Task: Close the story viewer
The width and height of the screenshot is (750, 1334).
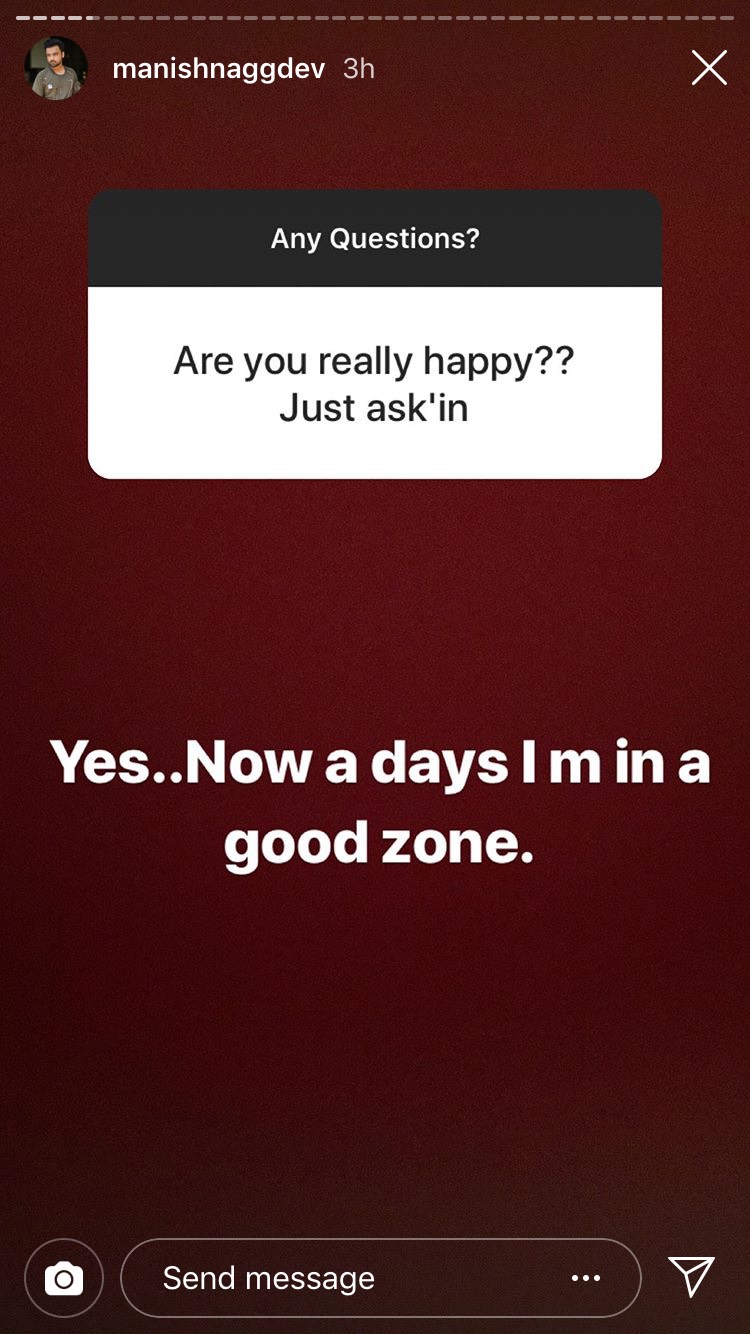Action: point(709,68)
